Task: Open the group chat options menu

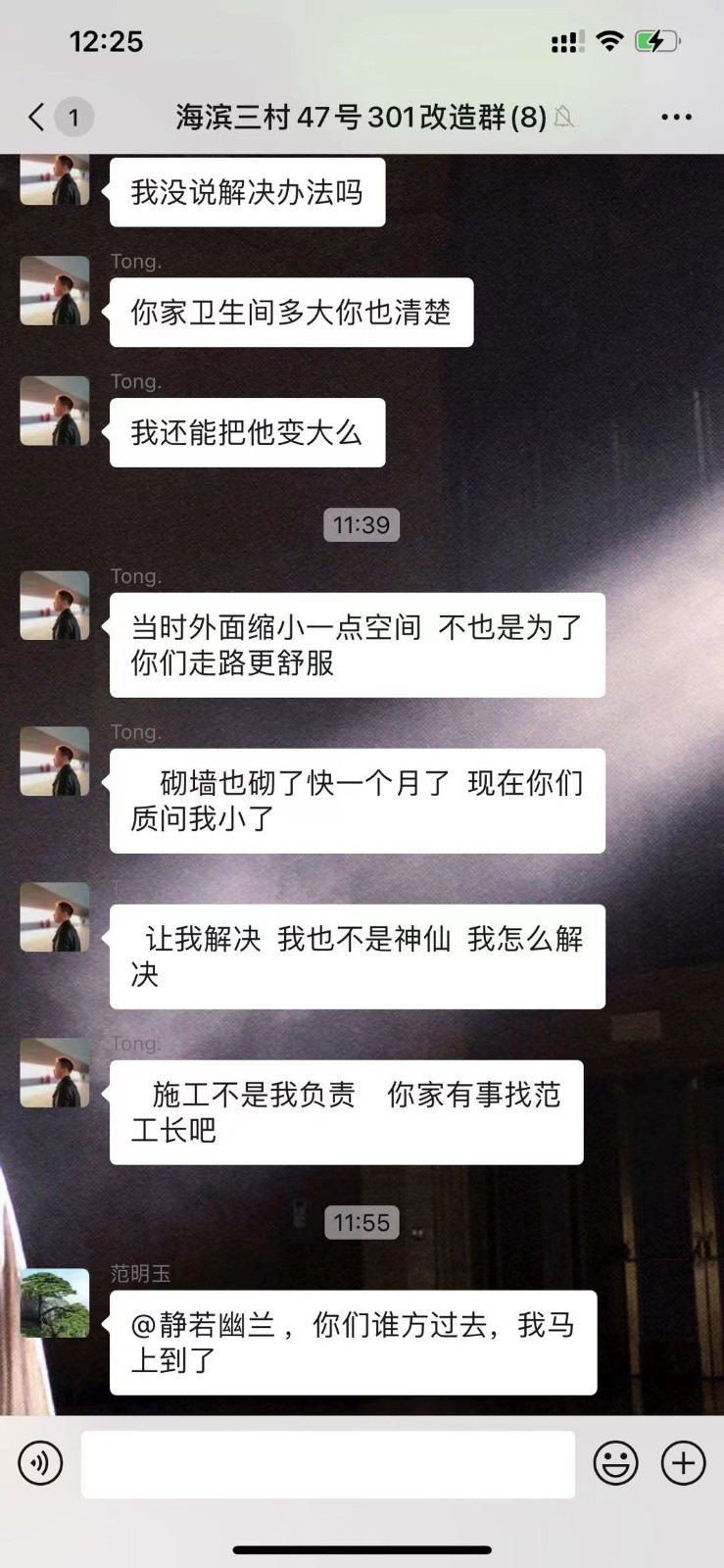Action: pos(676,118)
